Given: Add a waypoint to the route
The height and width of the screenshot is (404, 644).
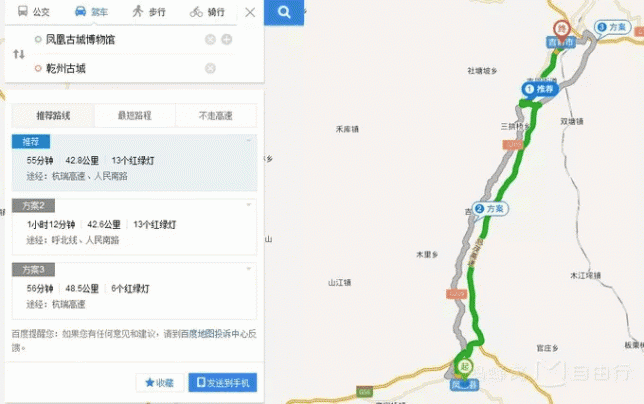Looking at the screenshot, I should 227,39.
